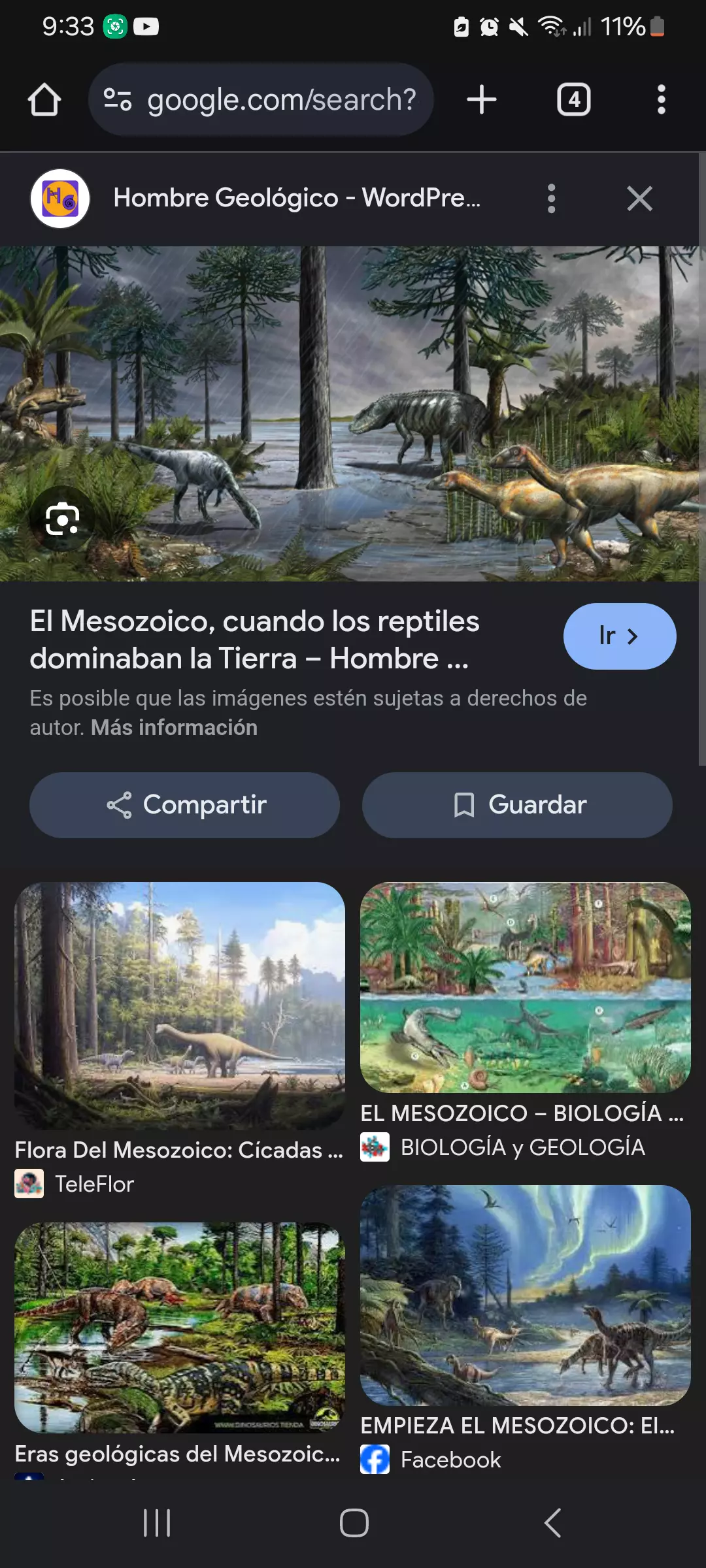Open the Eras geológicas del Mesozoico image
The height and width of the screenshot is (1568, 706).
click(x=180, y=1326)
